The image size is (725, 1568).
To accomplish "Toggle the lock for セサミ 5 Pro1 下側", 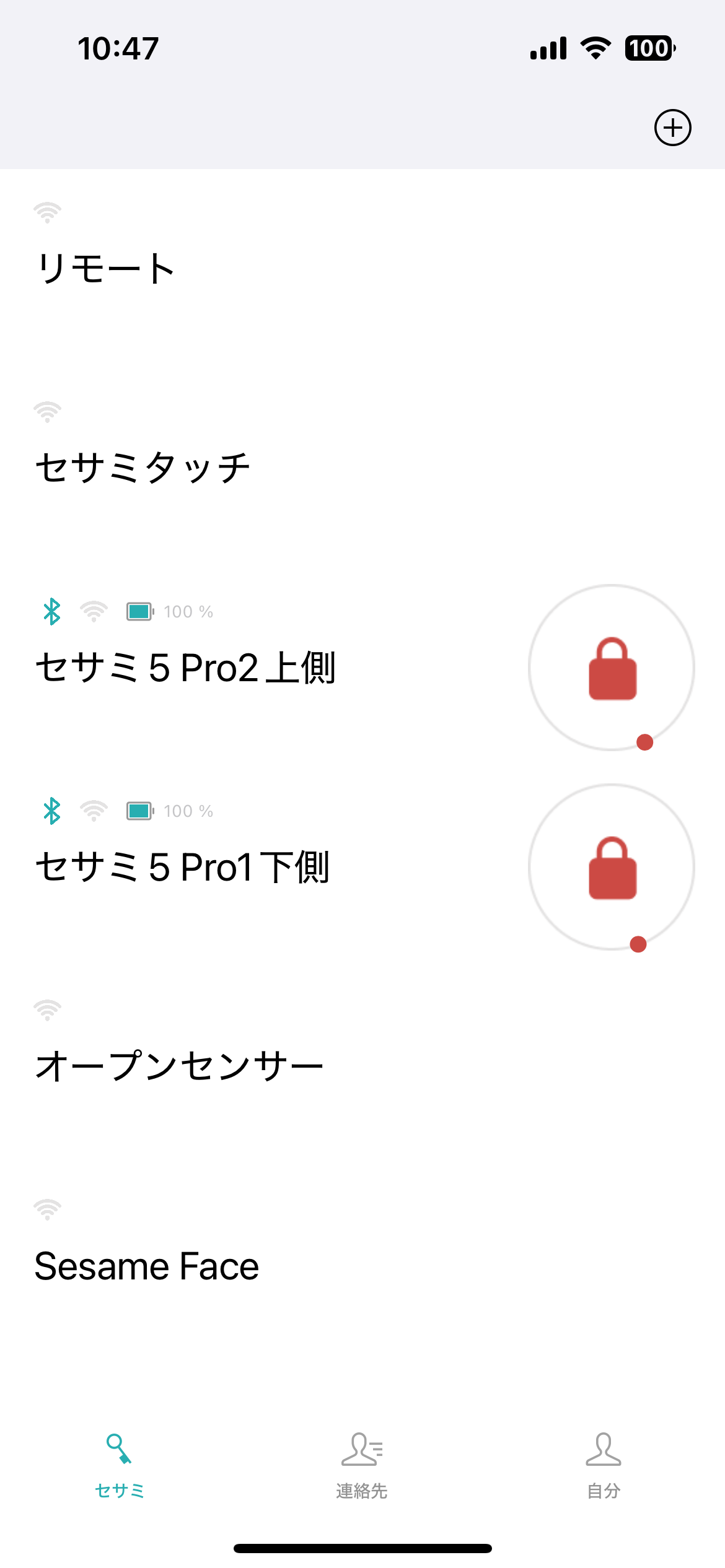I will point(612,867).
